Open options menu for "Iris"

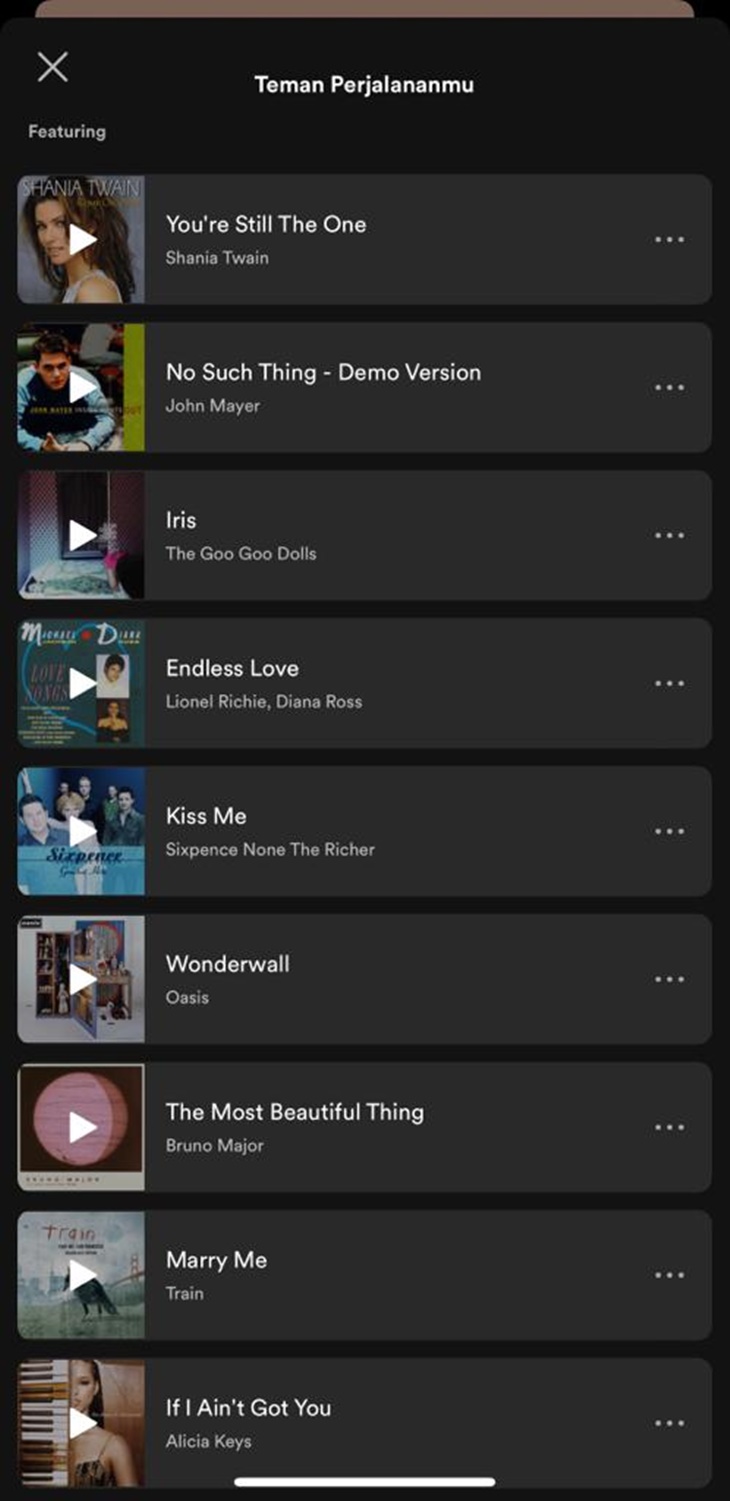669,535
